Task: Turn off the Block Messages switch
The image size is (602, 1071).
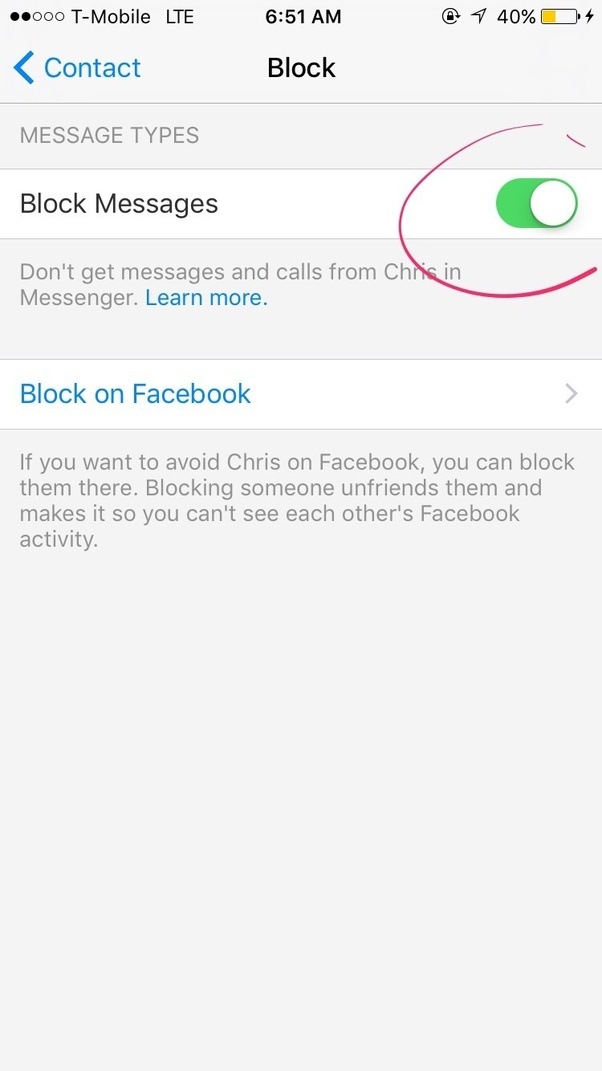Action: 536,204
